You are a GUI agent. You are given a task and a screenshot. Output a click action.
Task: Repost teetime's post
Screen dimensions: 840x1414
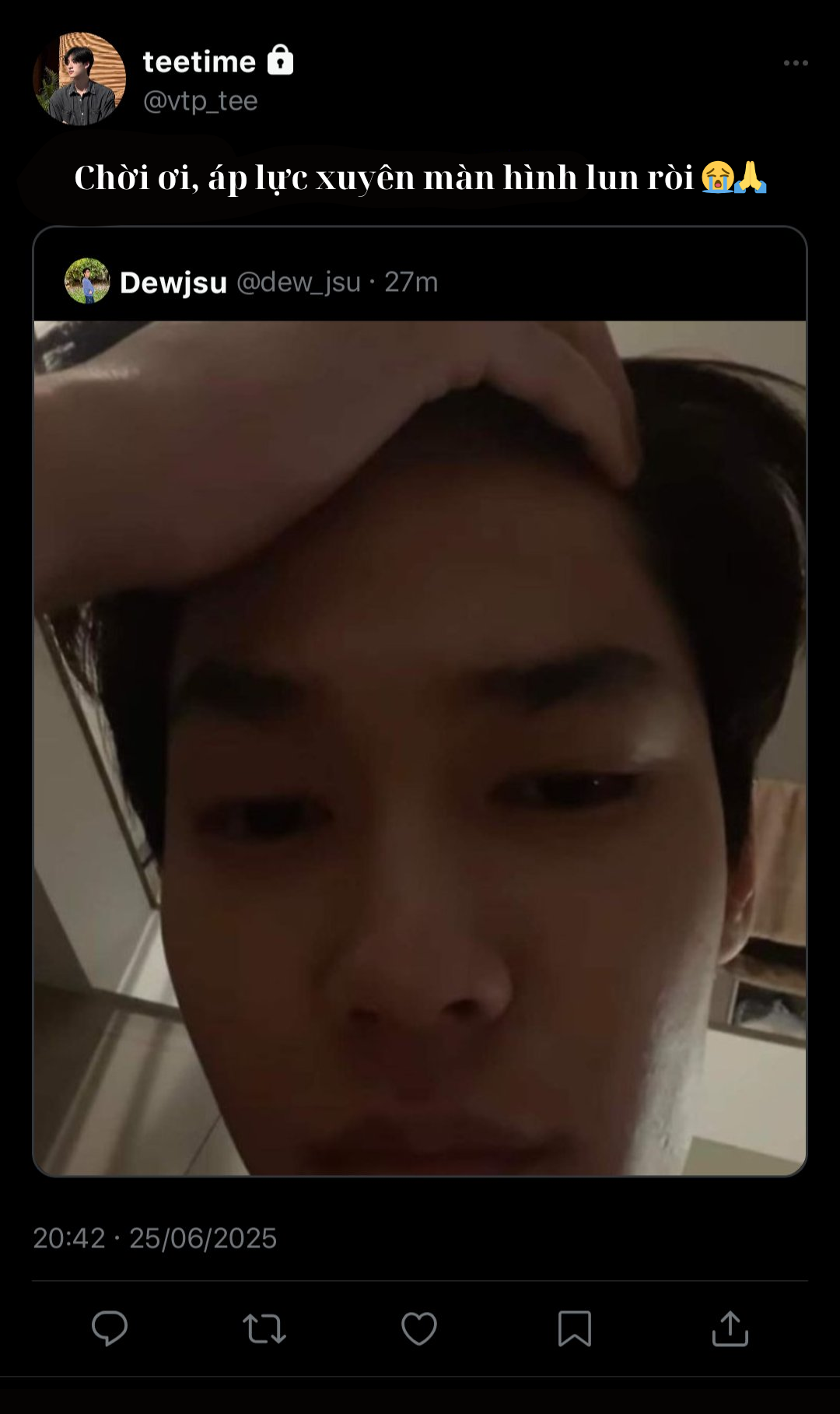[264, 1328]
